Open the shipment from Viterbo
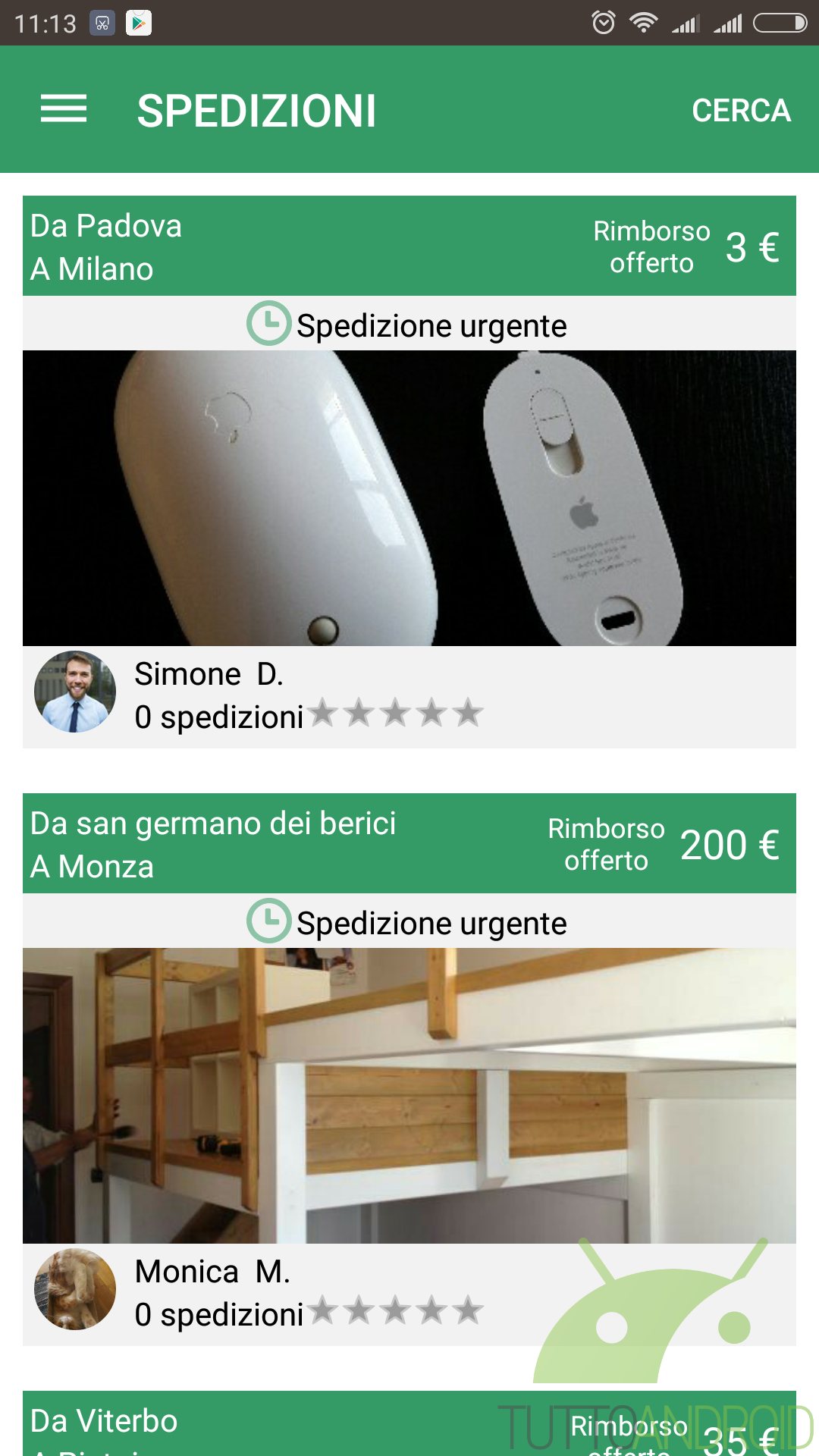The width and height of the screenshot is (819, 1456). (227, 1424)
